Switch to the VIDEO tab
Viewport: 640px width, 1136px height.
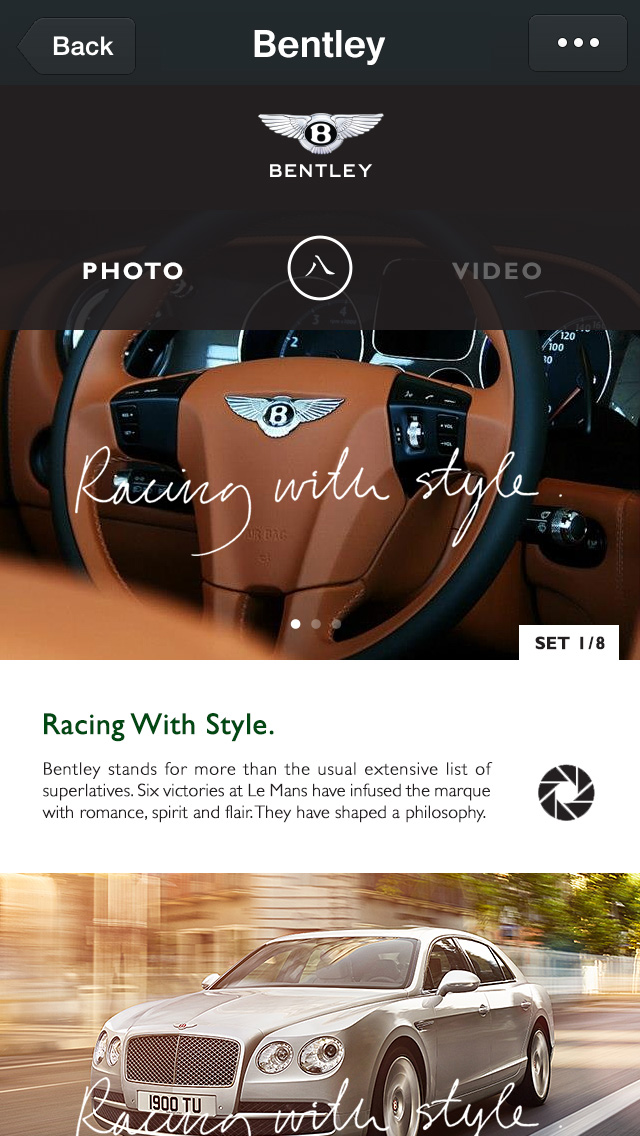pos(497,271)
